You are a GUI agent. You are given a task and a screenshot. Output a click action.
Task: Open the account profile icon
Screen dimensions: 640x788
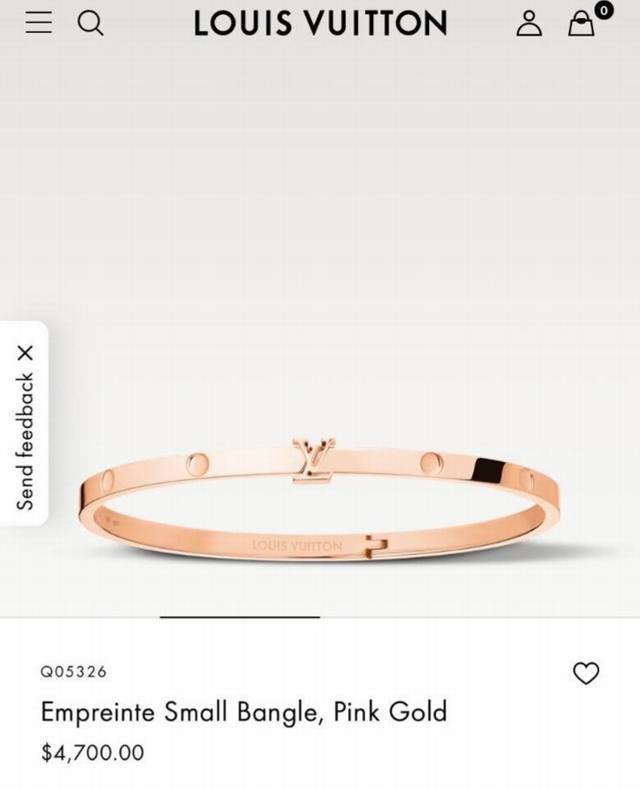tap(529, 23)
